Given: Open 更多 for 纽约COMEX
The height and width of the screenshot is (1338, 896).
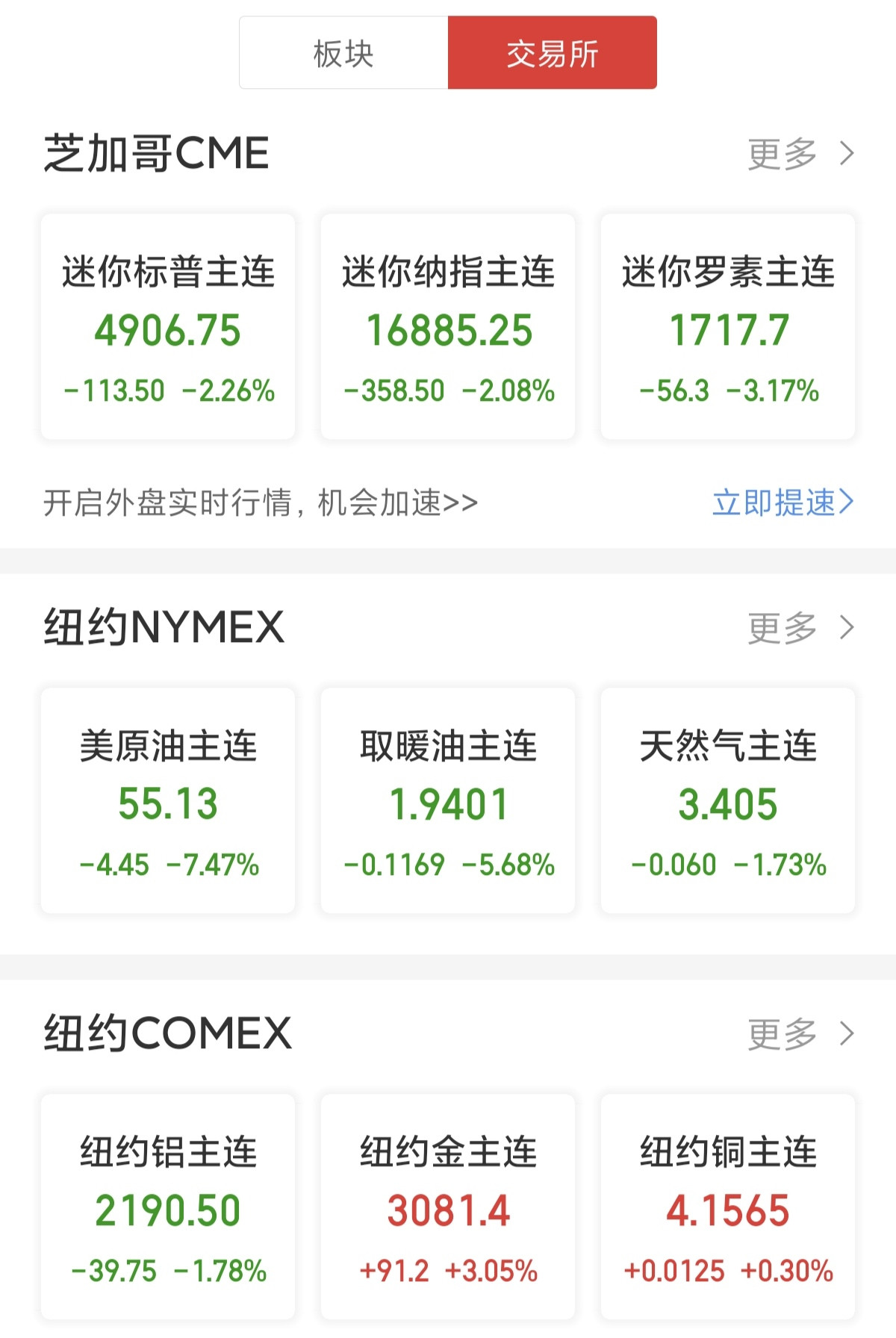Looking at the screenshot, I should [x=800, y=1034].
